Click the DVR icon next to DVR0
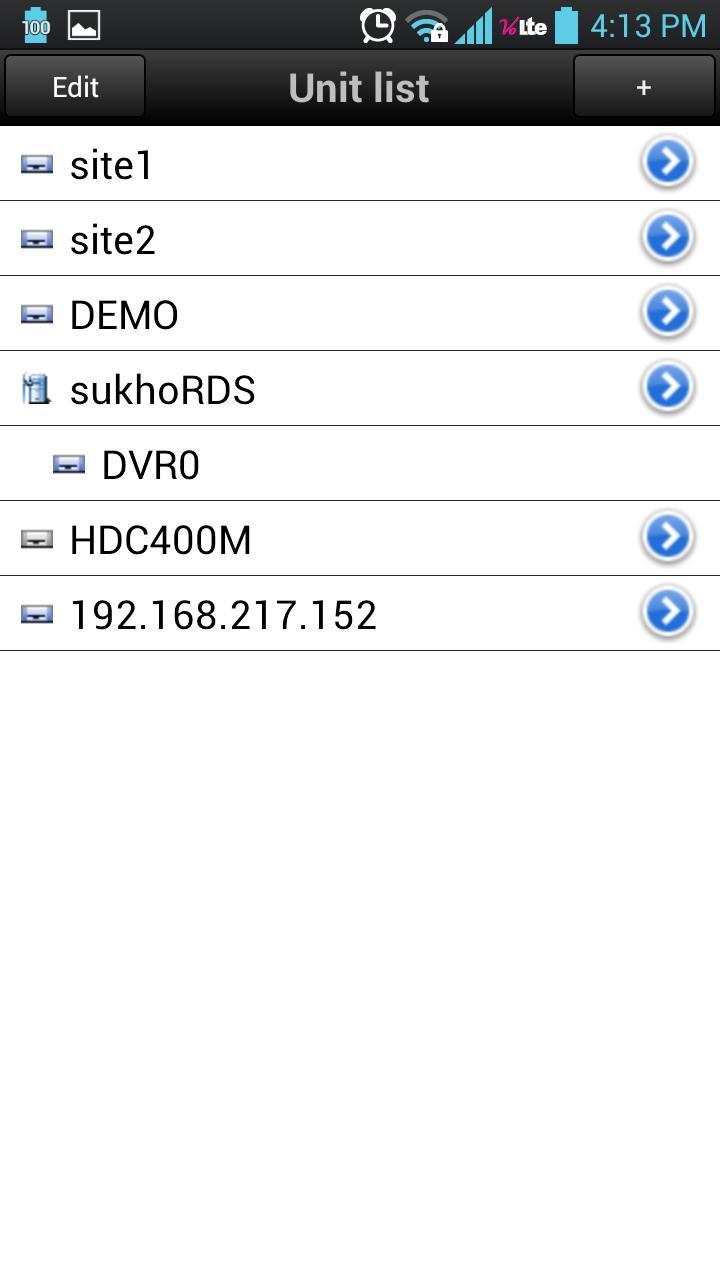Viewport: 720px width, 1280px height. tap(67, 463)
